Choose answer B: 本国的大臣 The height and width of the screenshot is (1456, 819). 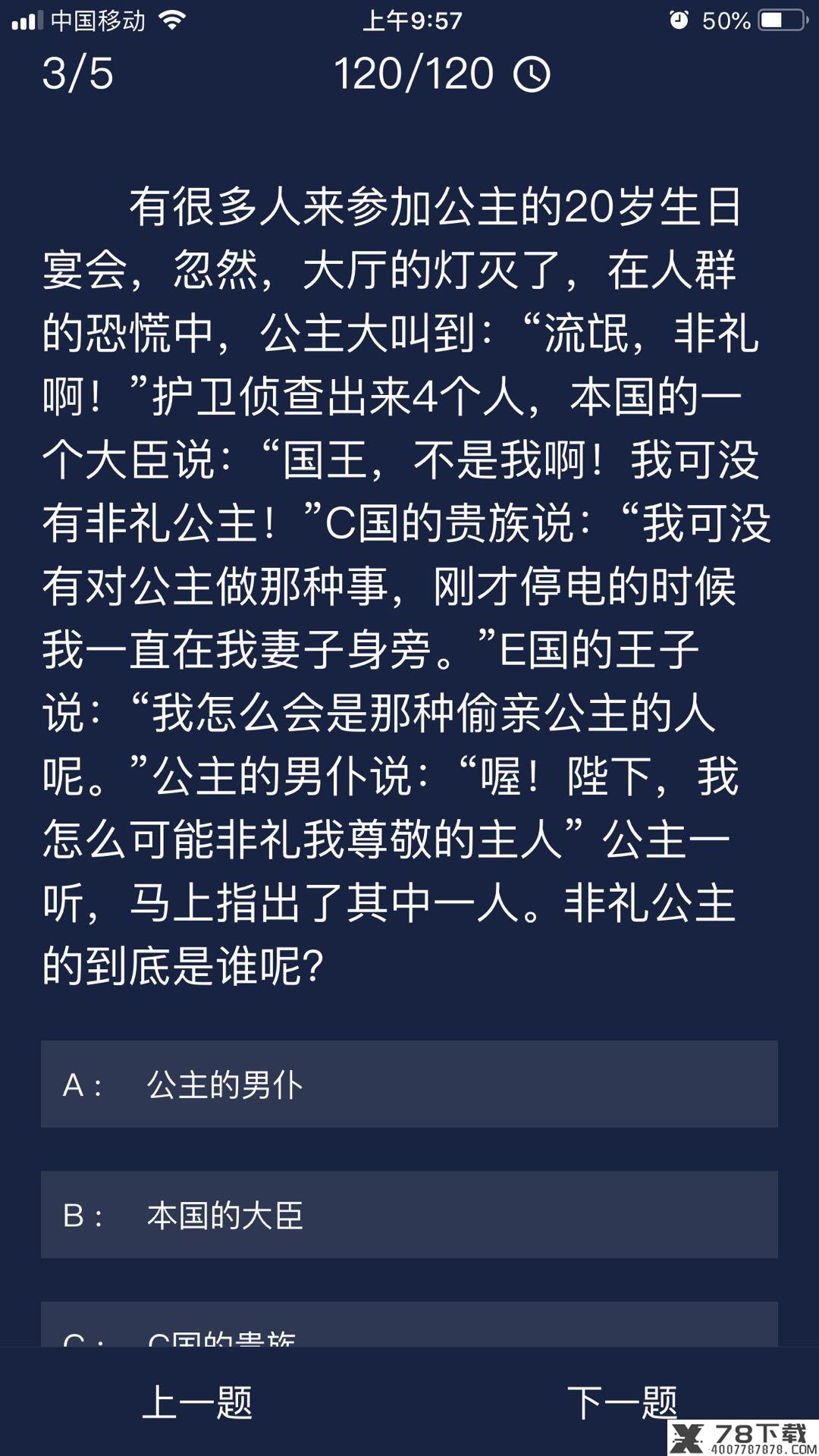(409, 1215)
